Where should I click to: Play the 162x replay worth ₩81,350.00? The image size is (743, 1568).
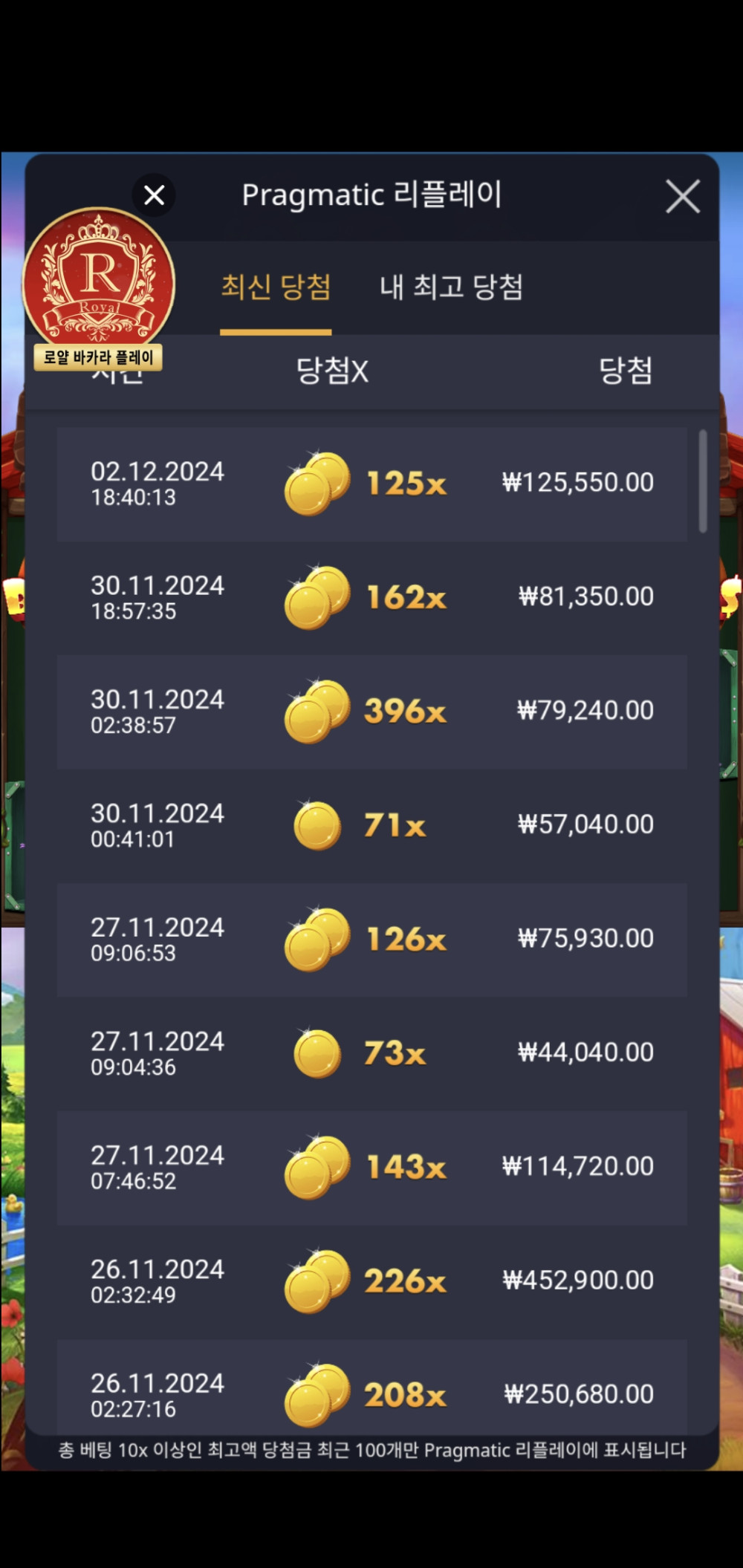(371, 597)
